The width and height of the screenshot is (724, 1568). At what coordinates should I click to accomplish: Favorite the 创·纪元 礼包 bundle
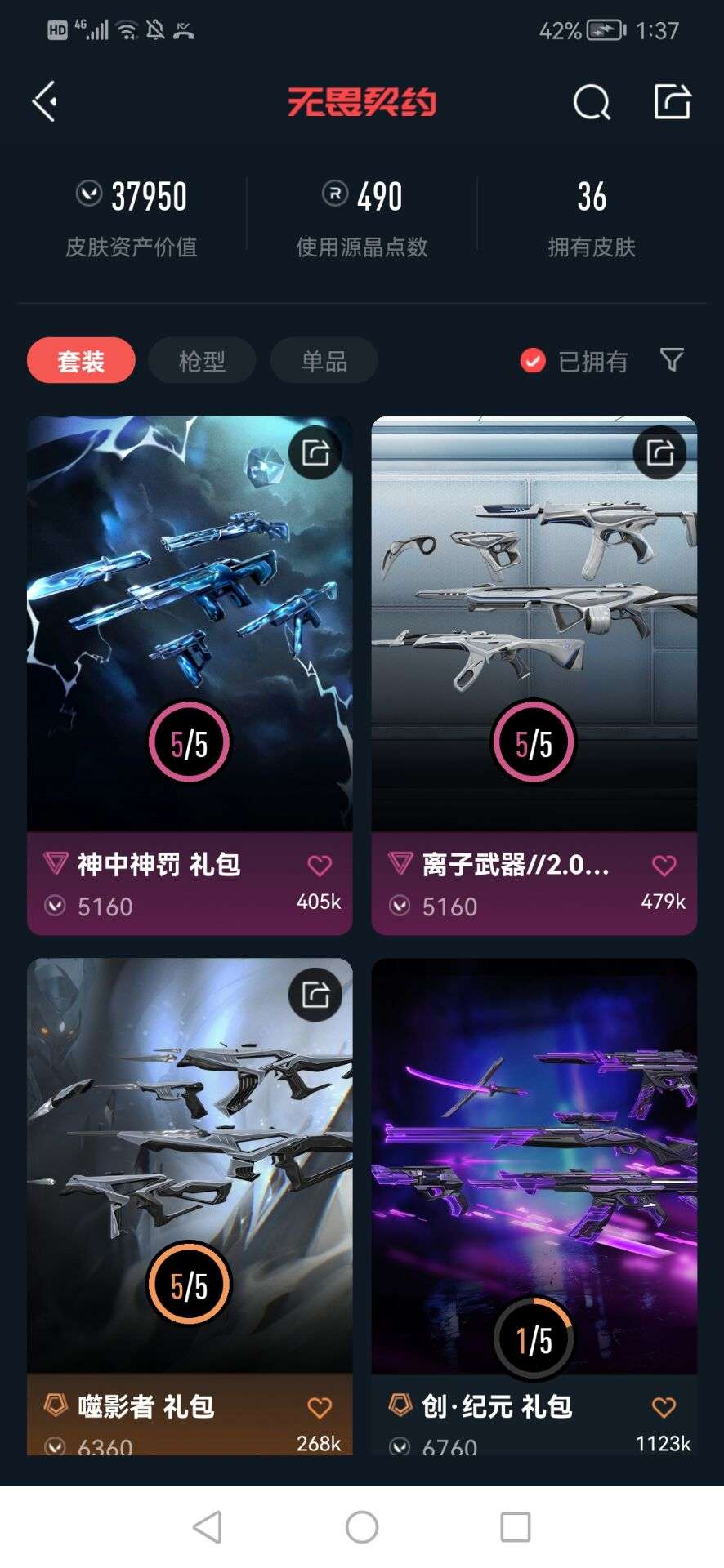(664, 1406)
